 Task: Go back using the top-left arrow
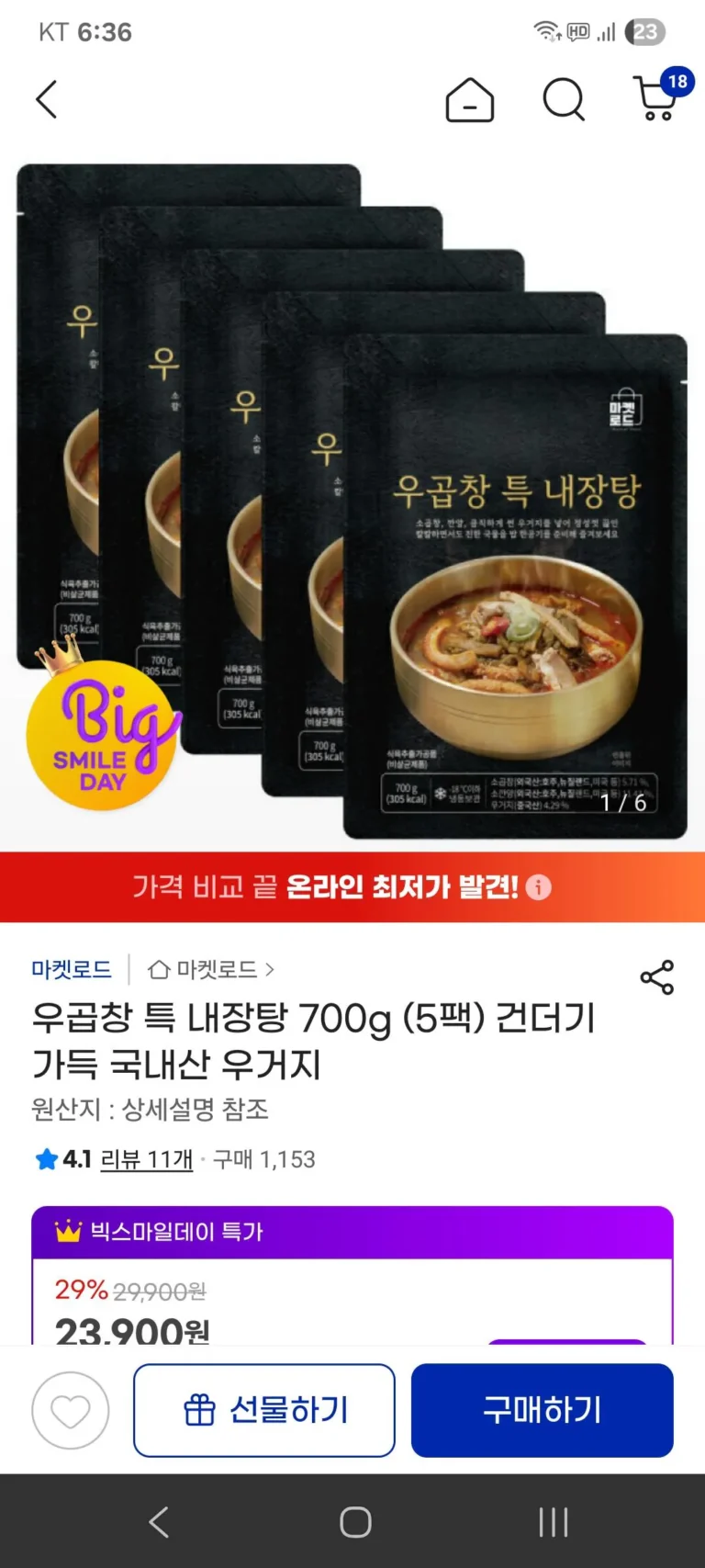click(47, 99)
